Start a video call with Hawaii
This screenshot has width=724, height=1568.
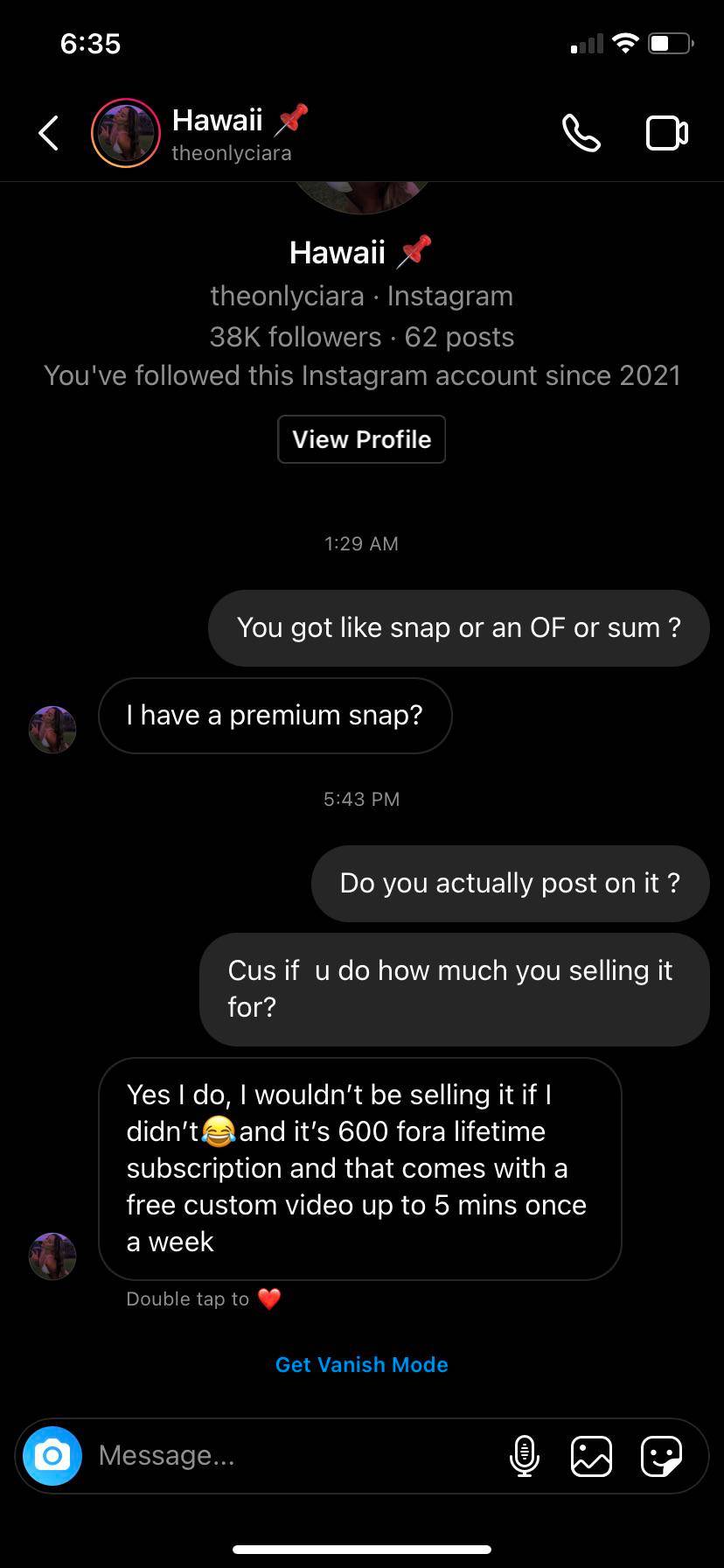point(666,133)
